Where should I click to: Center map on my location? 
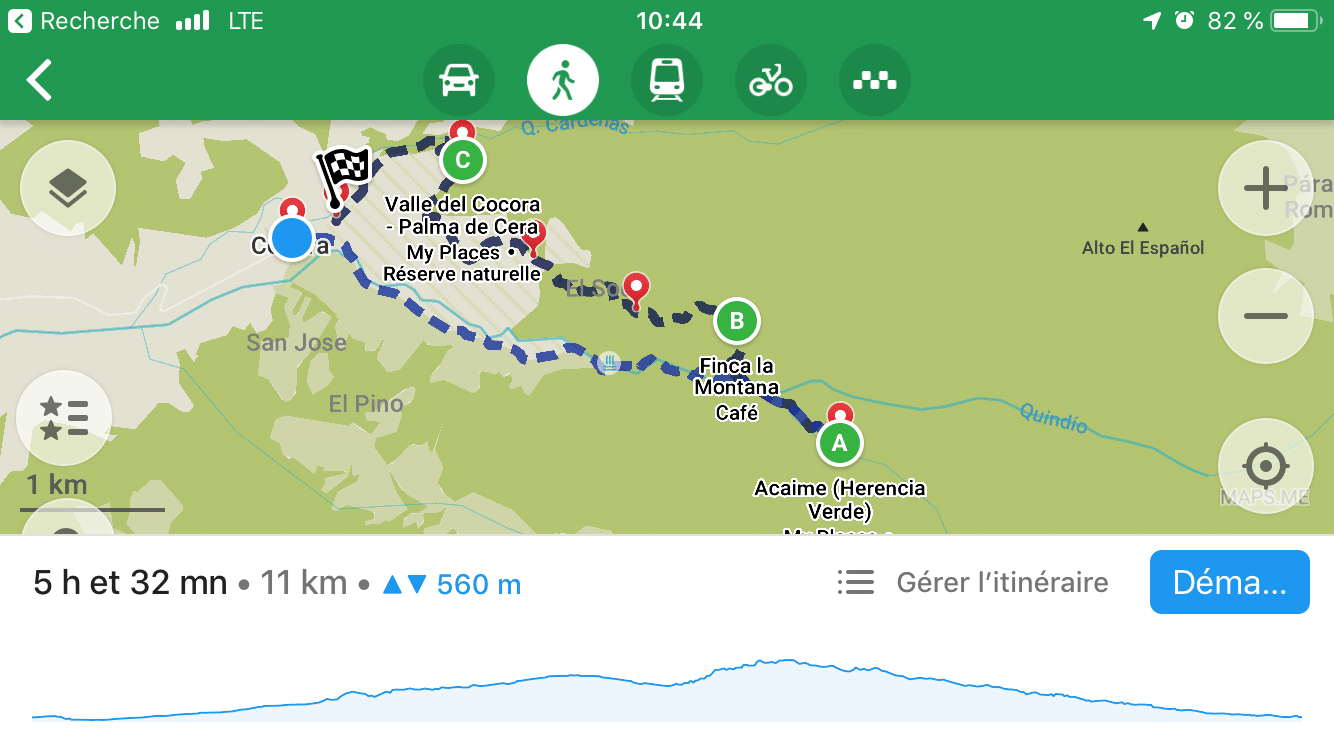tap(1265, 466)
